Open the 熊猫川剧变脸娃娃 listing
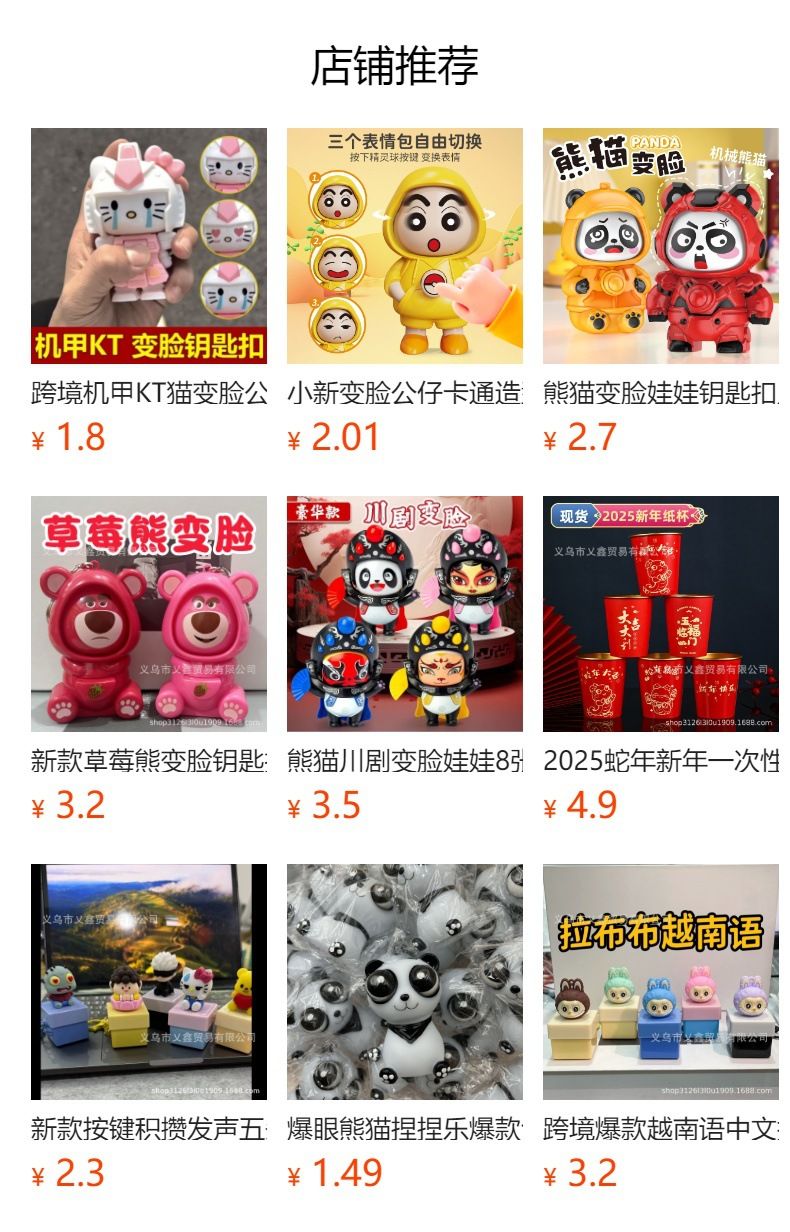Screen dimensions: 790x1232 tap(405, 614)
